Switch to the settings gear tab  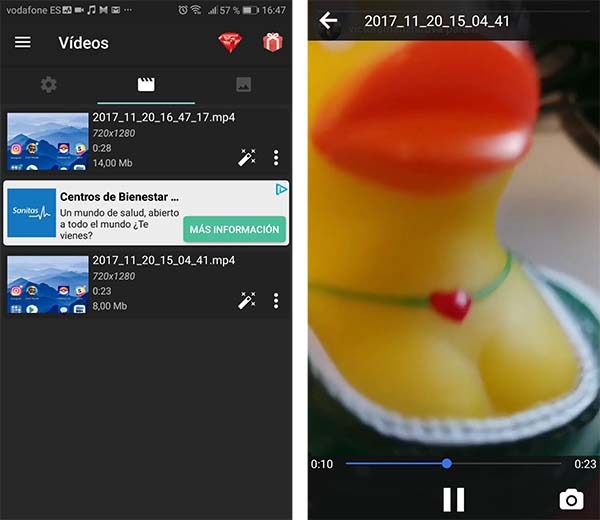49,85
